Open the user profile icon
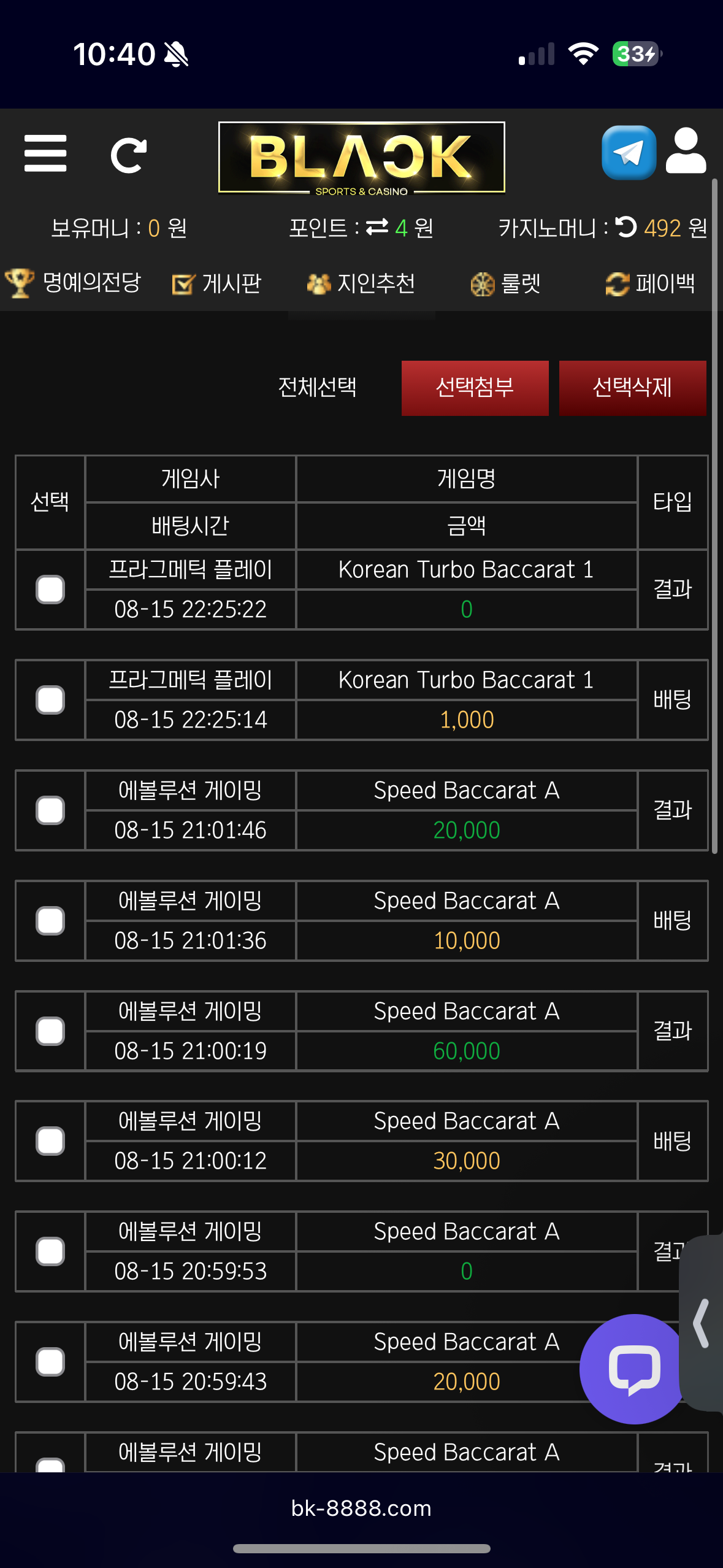This screenshot has width=723, height=1568. pos(686,152)
